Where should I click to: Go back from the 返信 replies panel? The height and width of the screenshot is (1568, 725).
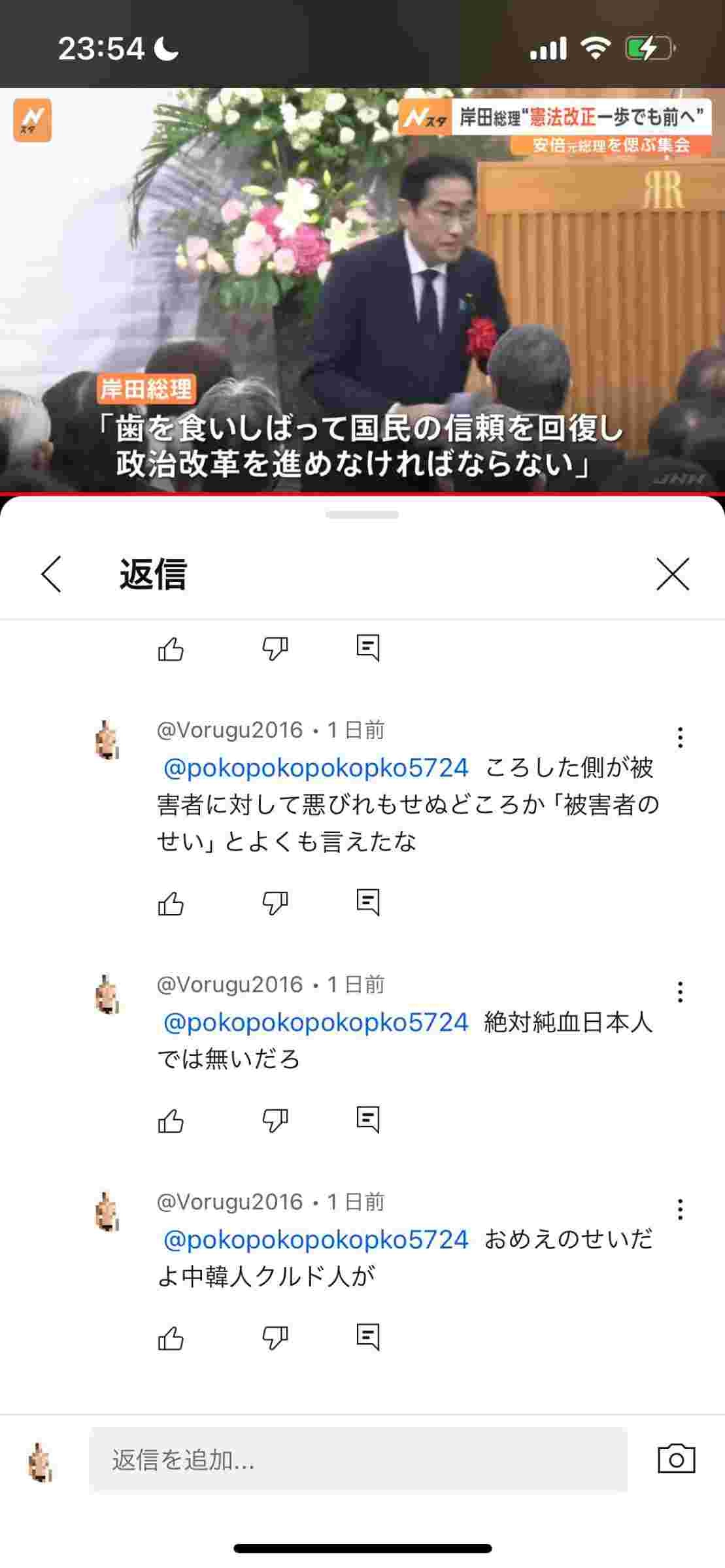pyautogui.click(x=51, y=574)
